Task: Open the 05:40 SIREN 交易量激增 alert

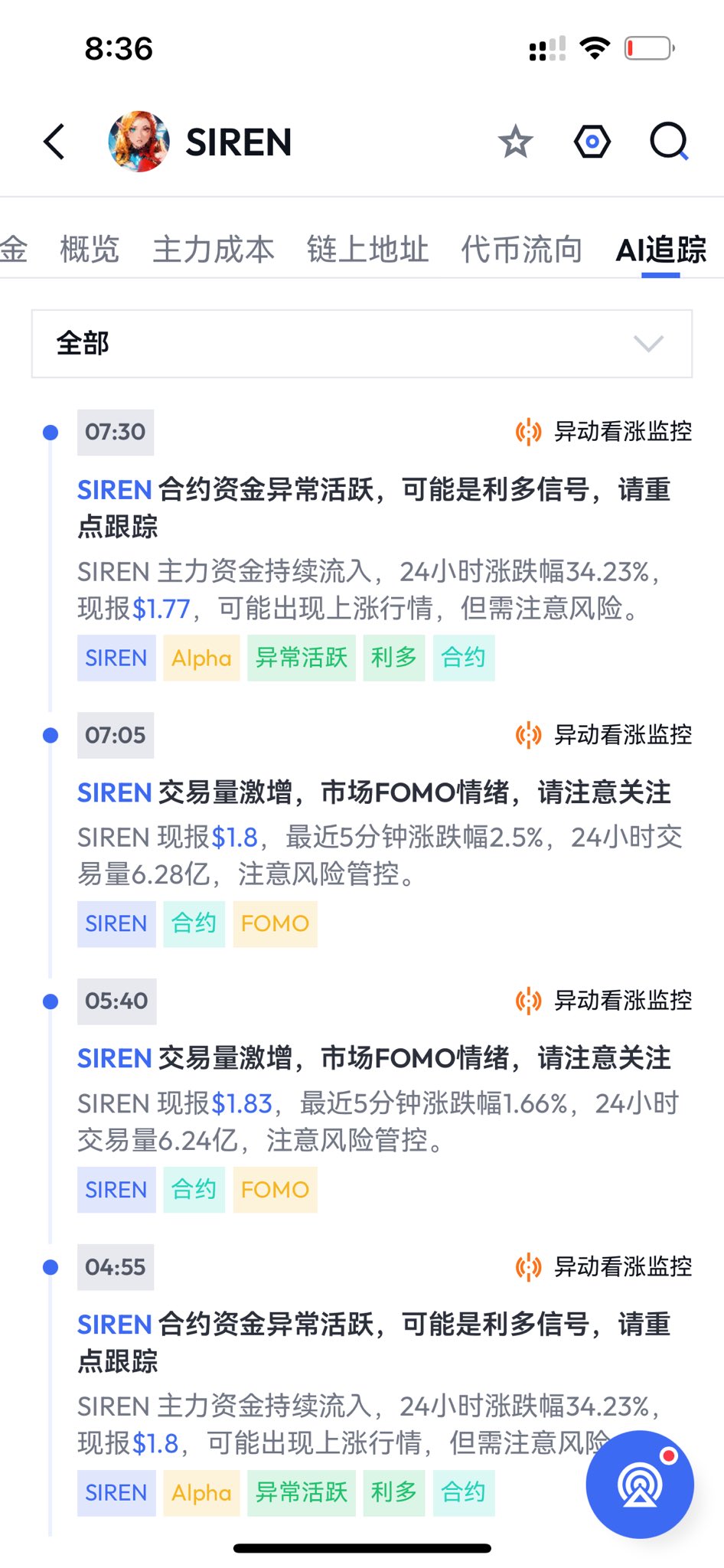Action: coord(373,1058)
